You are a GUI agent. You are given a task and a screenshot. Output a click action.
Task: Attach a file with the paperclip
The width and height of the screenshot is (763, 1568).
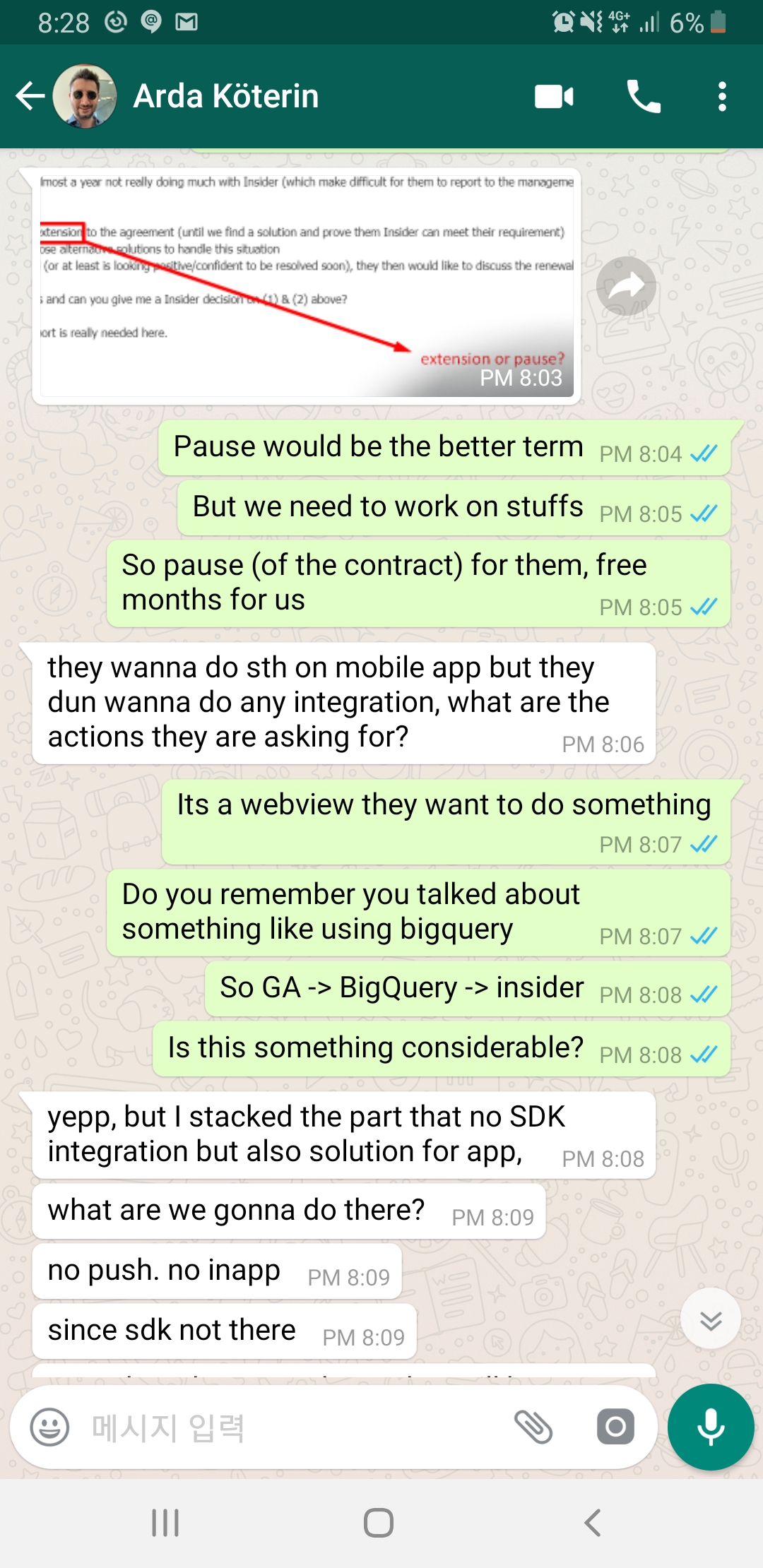pos(533,1427)
